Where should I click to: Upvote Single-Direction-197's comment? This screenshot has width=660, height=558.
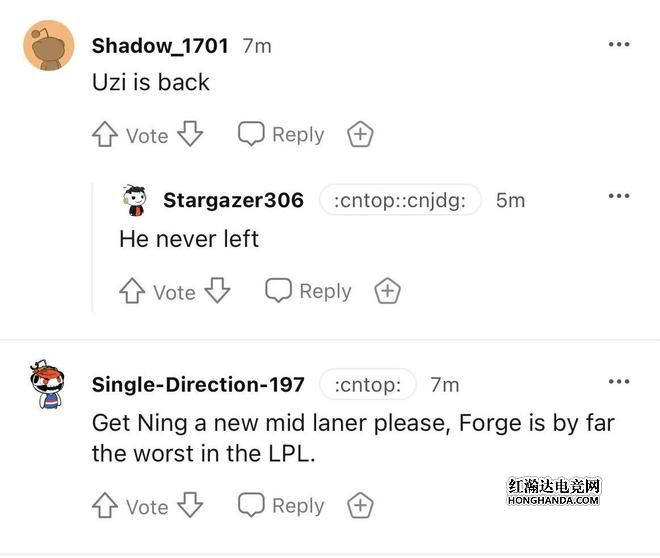[x=105, y=506]
